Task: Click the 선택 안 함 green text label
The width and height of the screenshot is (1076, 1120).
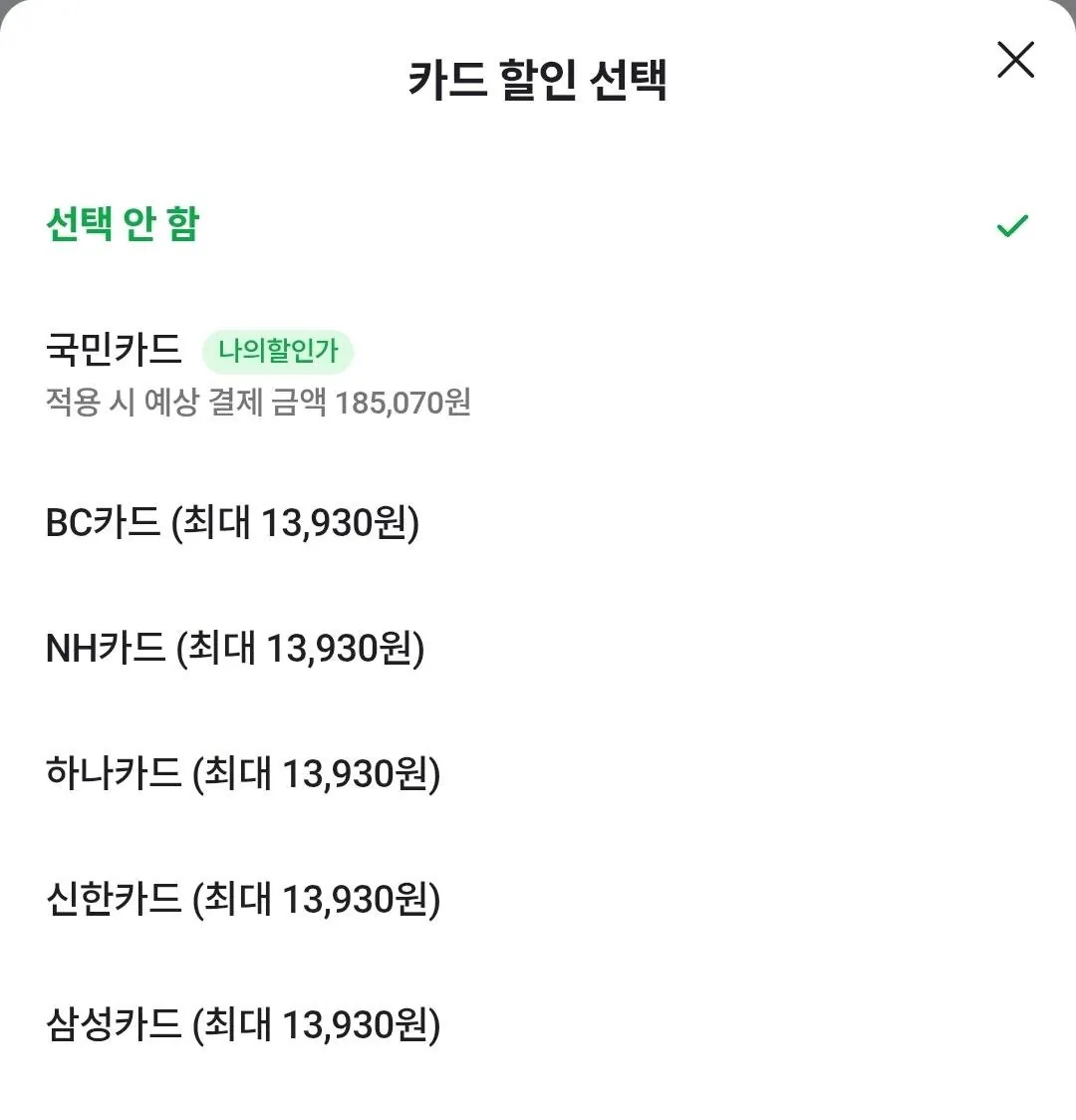Action: pyautogui.click(x=124, y=226)
